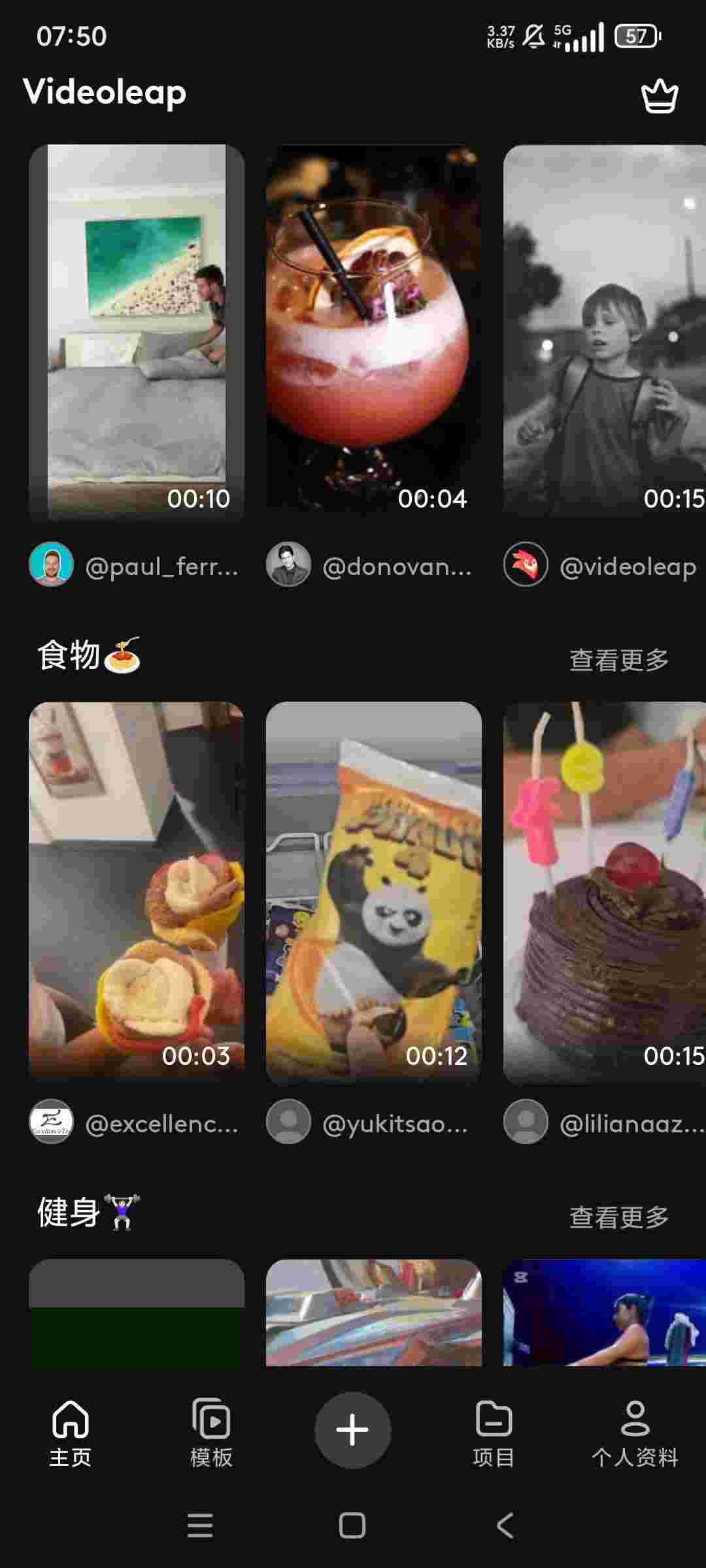Open the panda snack video by @yukitsao

[373, 889]
